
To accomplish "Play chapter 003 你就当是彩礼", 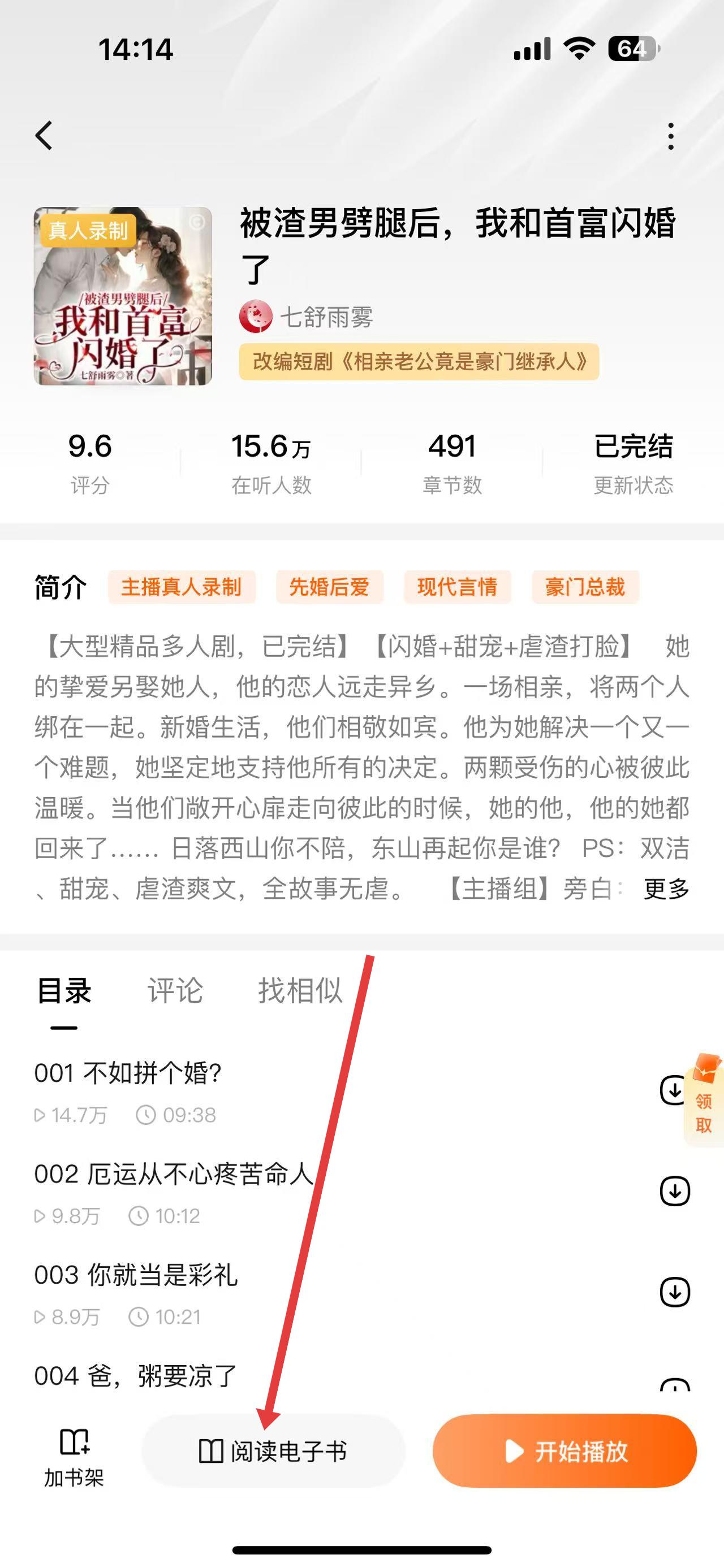I will click(136, 1275).
